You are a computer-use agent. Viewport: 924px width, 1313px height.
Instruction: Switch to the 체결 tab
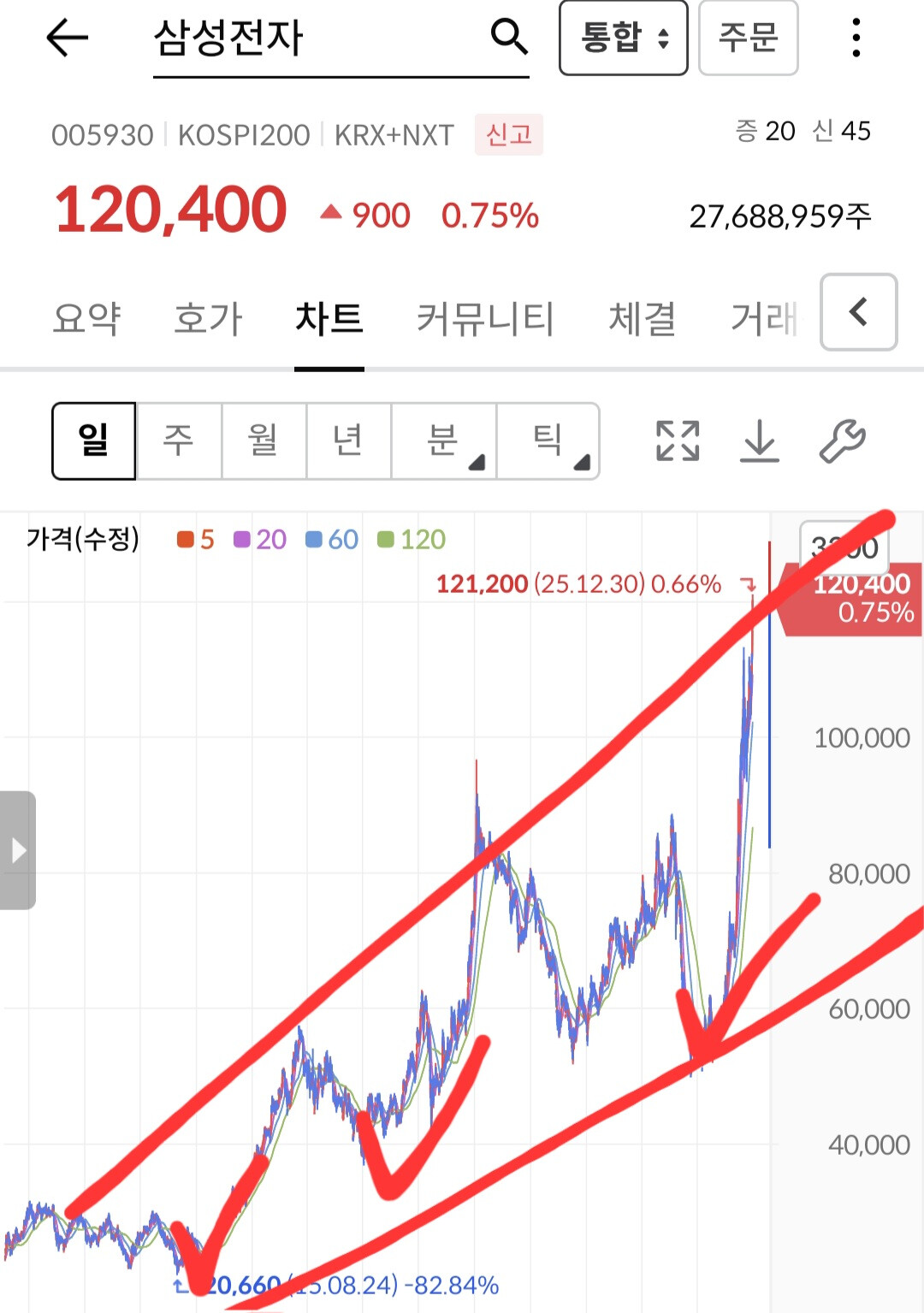point(643,318)
